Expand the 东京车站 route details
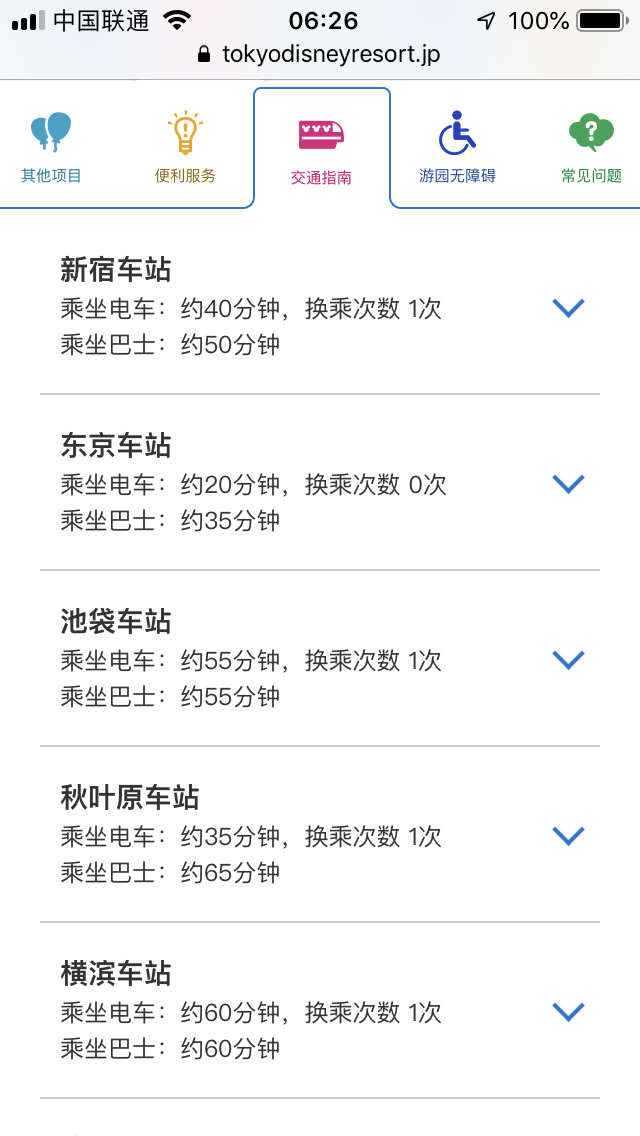 568,484
